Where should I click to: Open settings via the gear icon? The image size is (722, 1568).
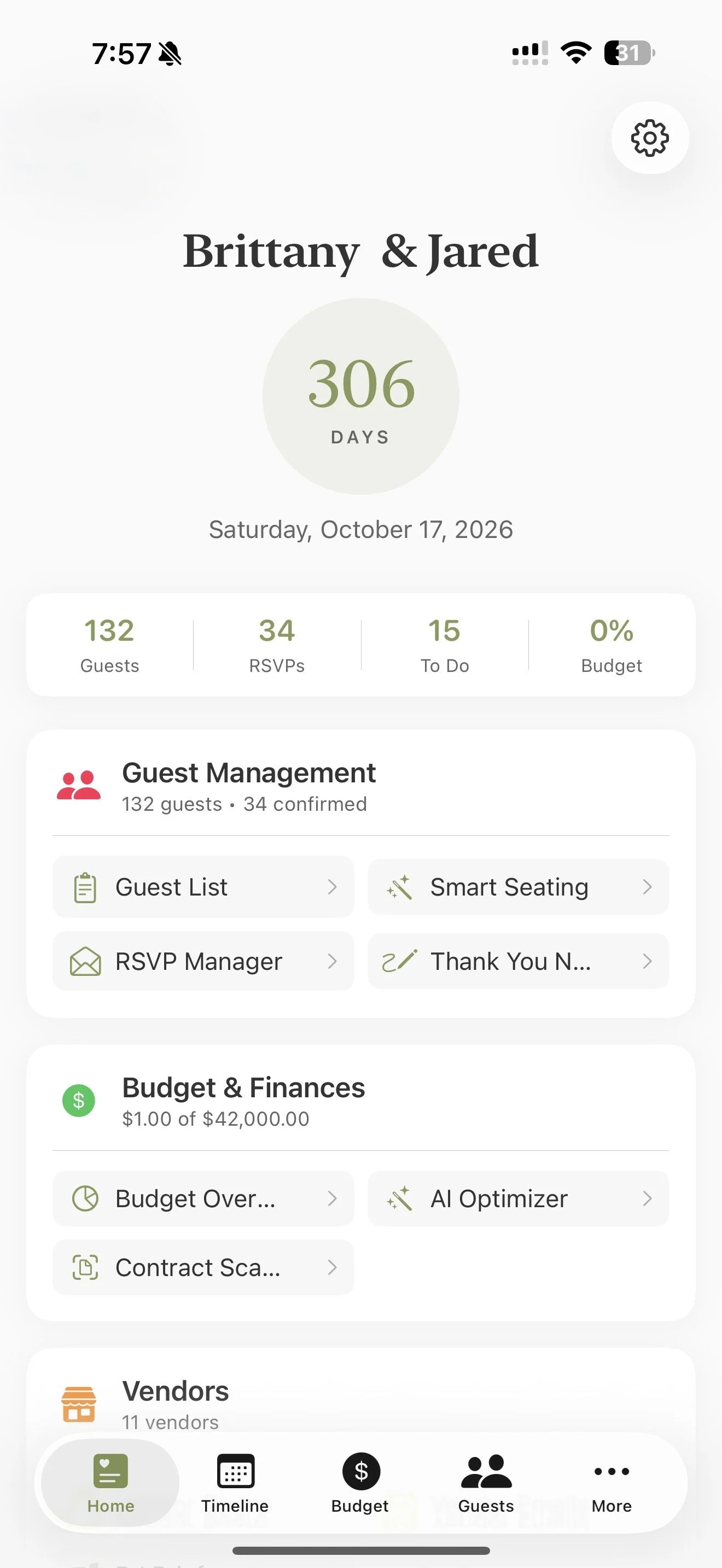click(x=650, y=138)
